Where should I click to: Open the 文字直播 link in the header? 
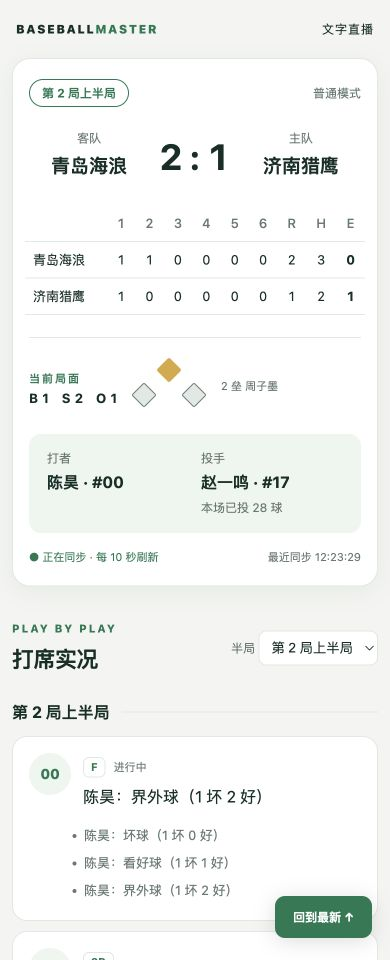click(x=348, y=29)
